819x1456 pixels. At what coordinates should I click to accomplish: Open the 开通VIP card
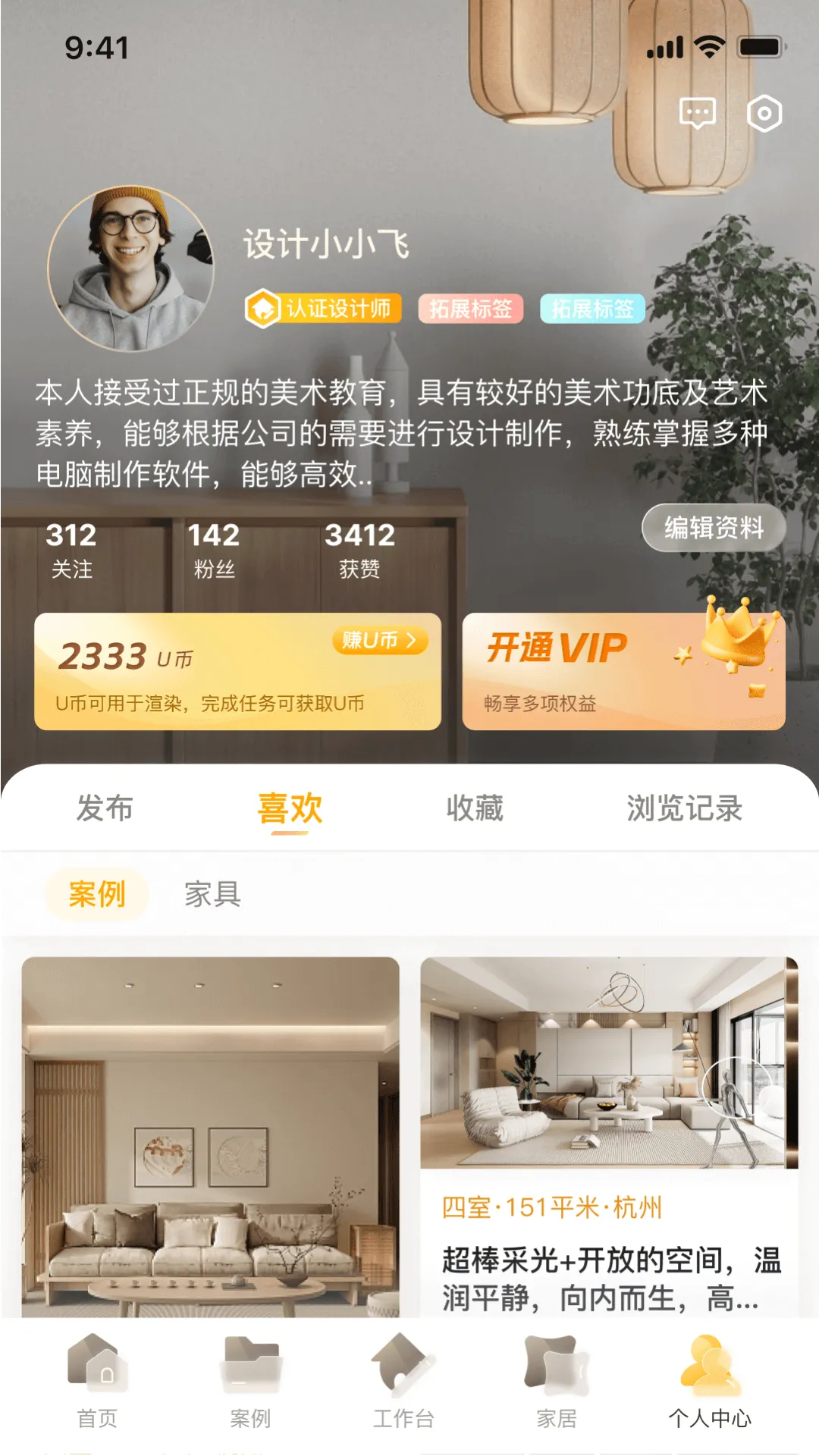623,671
